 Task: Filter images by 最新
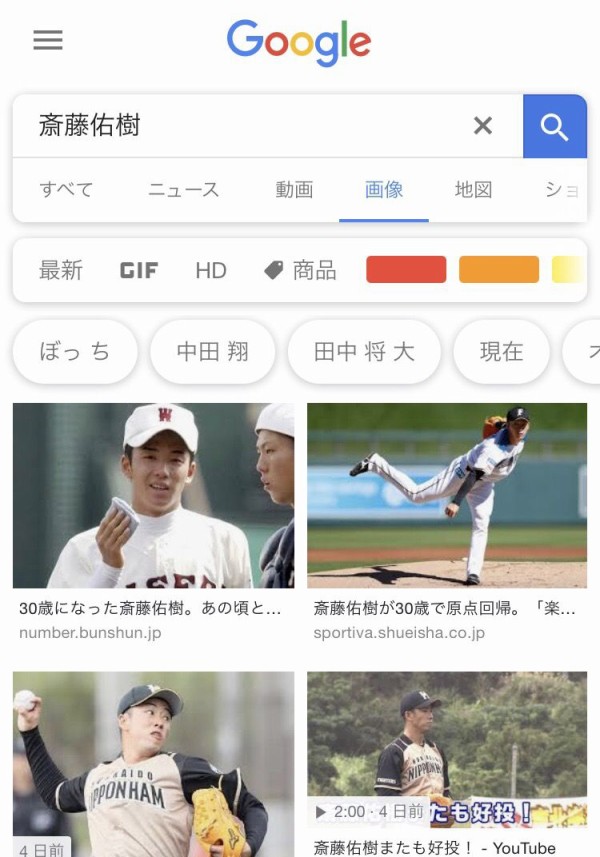pyautogui.click(x=60, y=270)
